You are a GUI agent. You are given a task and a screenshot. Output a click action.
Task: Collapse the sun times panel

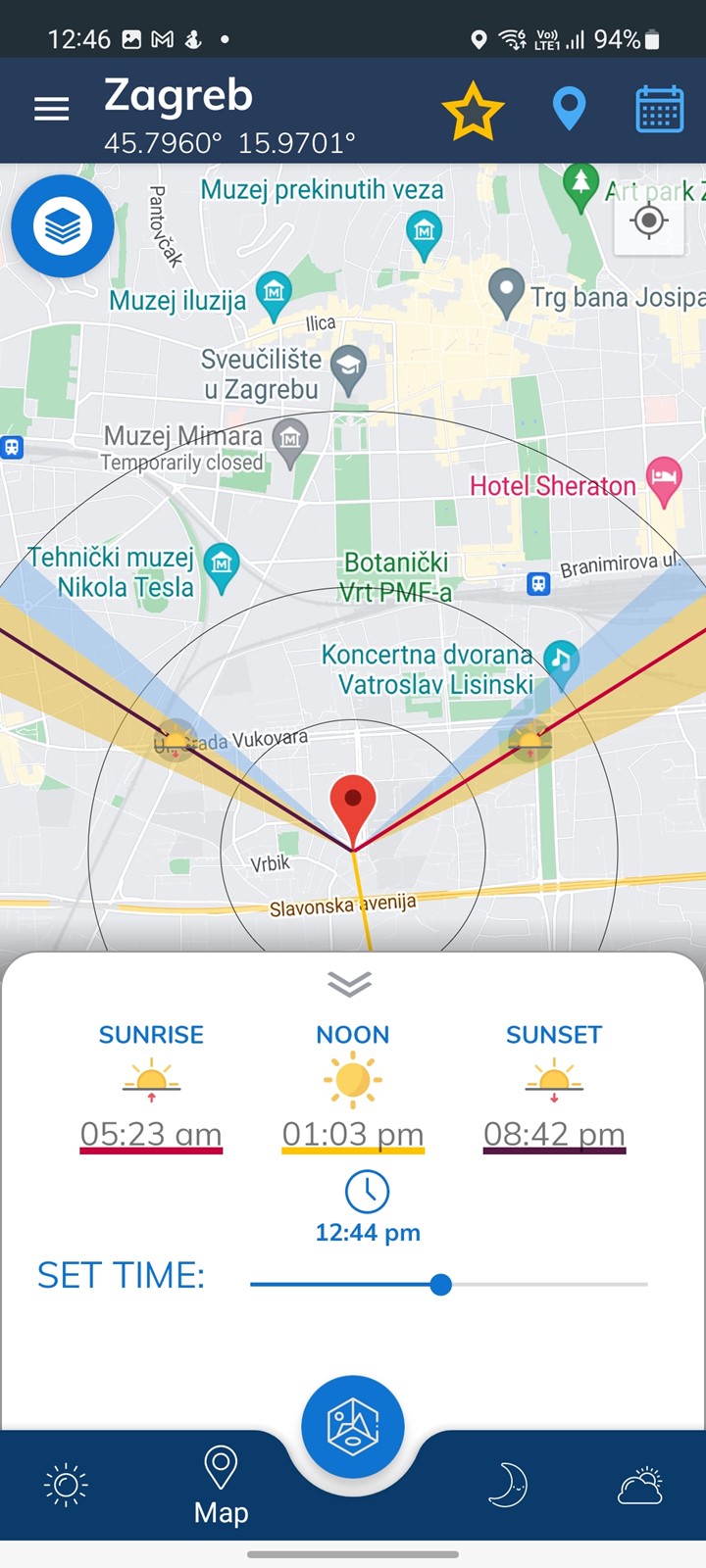coord(350,984)
